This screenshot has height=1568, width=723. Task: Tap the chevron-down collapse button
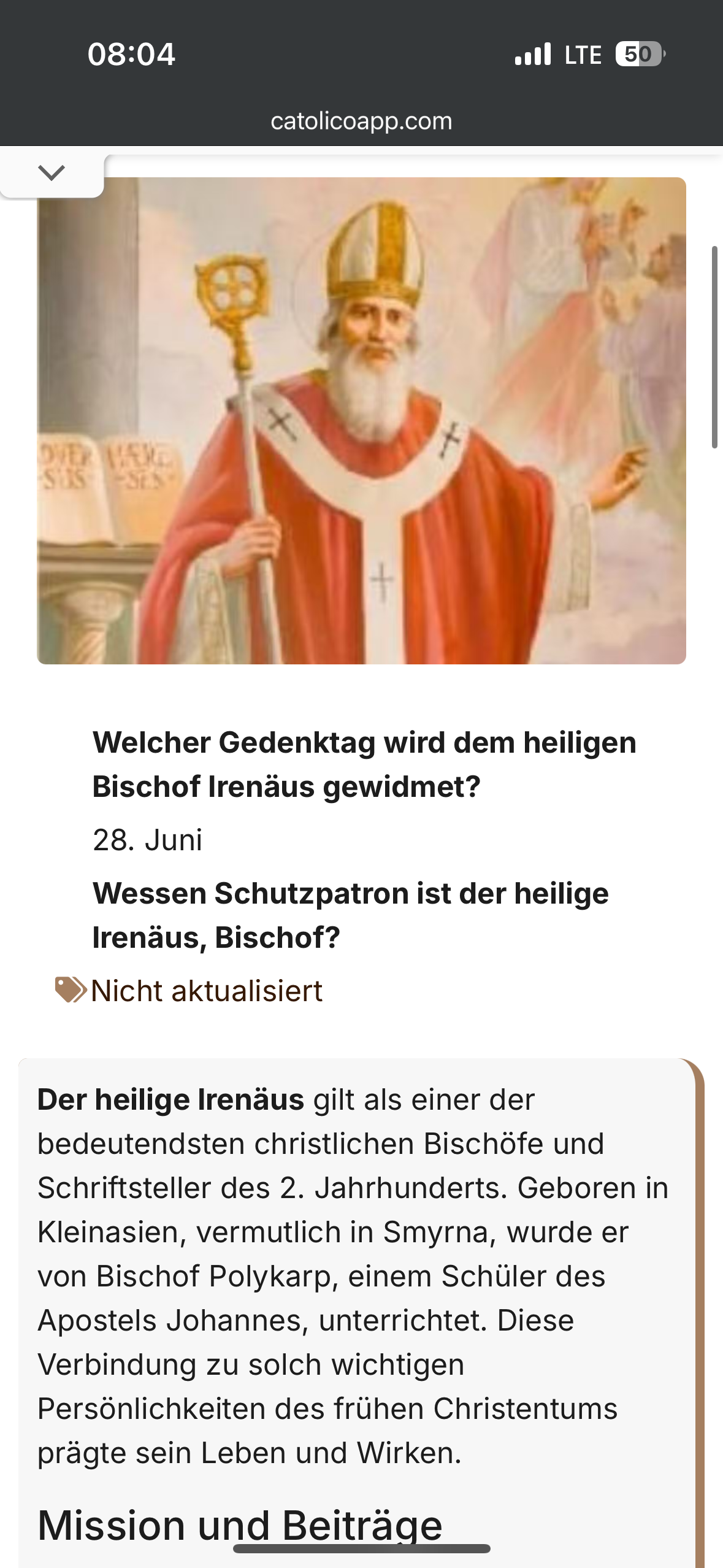52,173
